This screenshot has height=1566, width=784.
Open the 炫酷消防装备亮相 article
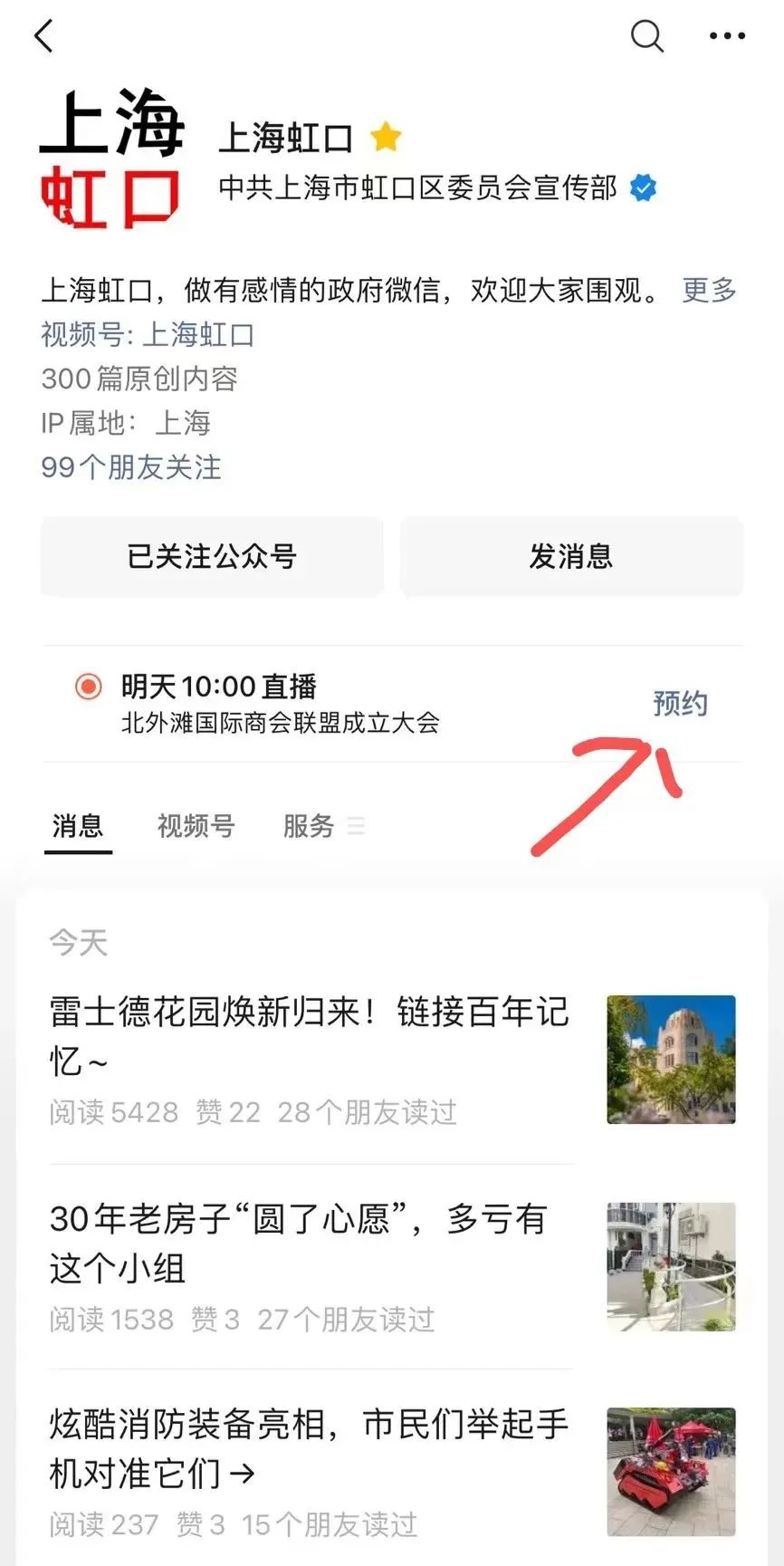[309, 1448]
